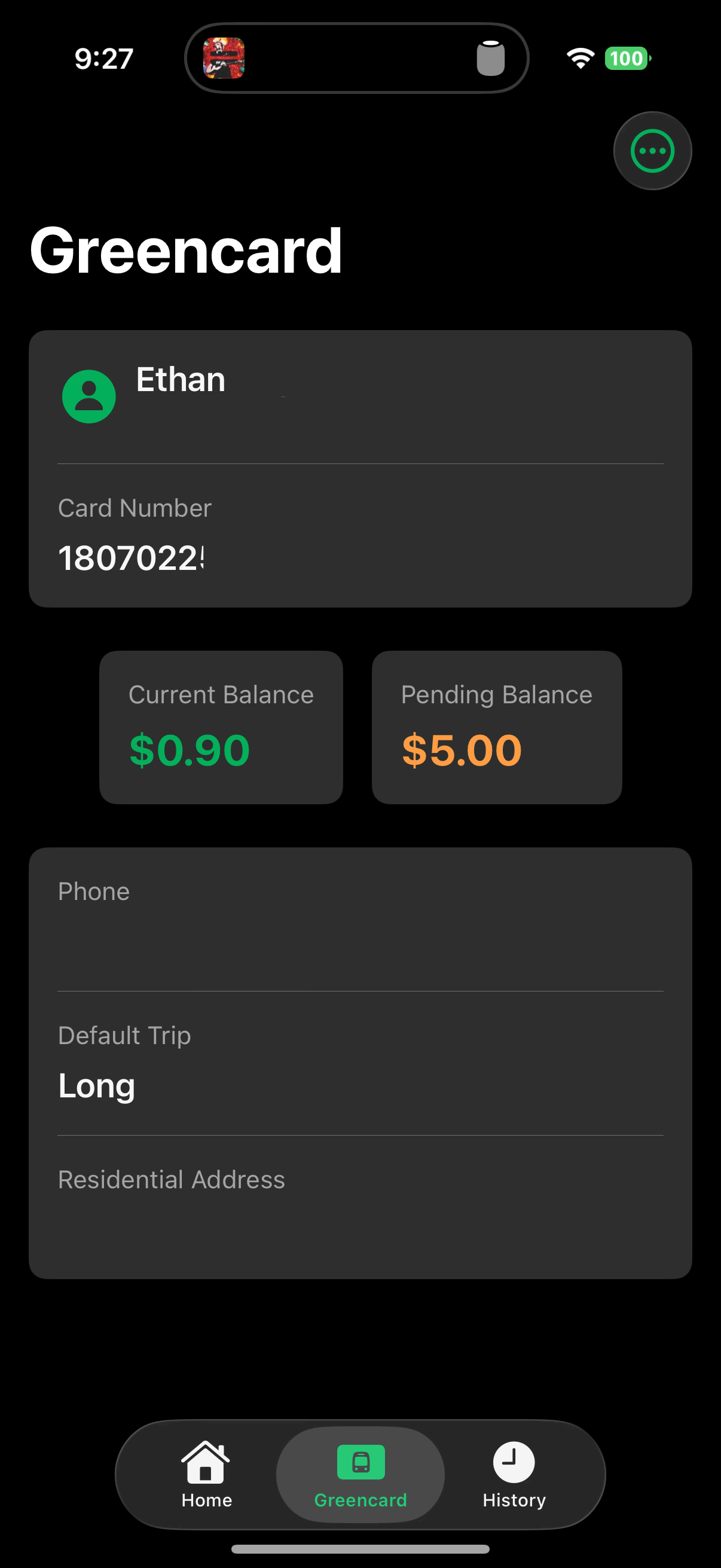Go to the History tab

point(514,1474)
